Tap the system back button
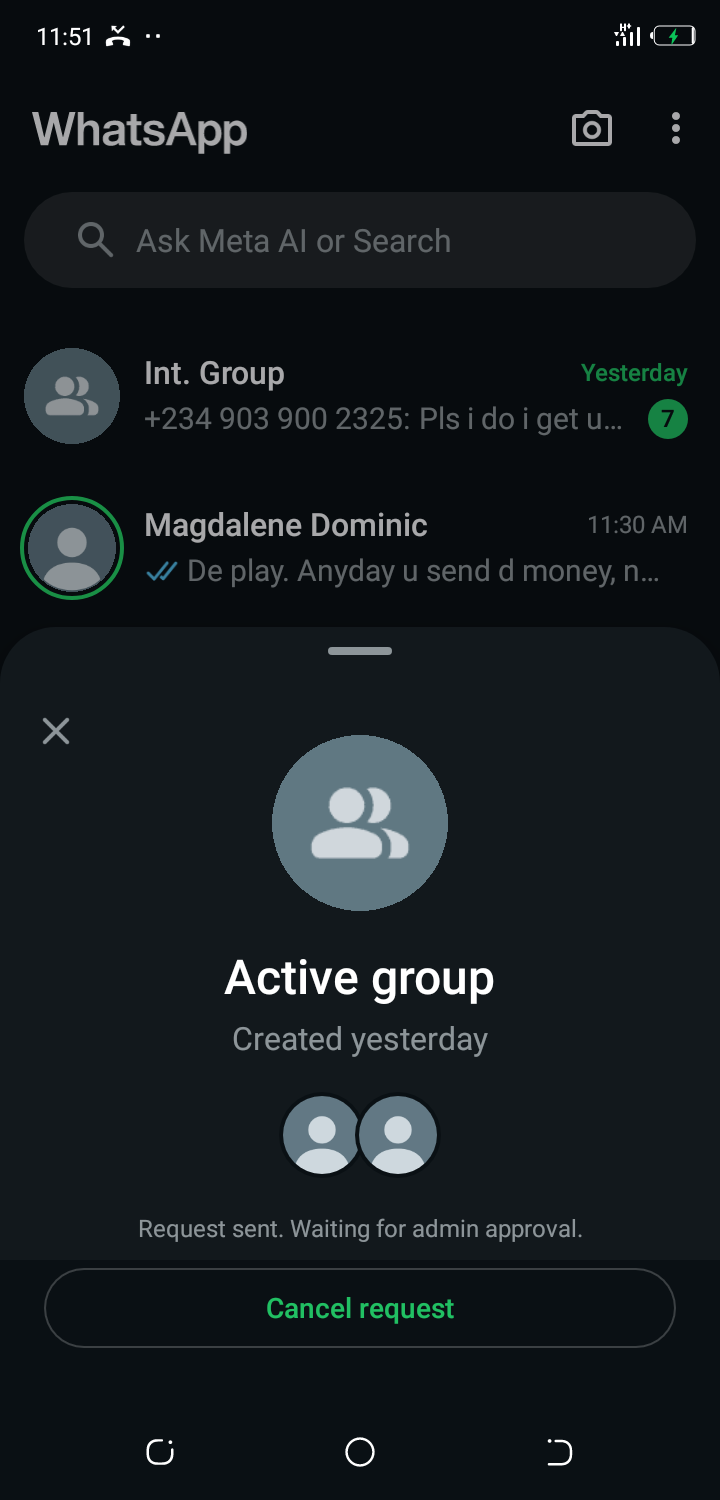 (x=560, y=1452)
